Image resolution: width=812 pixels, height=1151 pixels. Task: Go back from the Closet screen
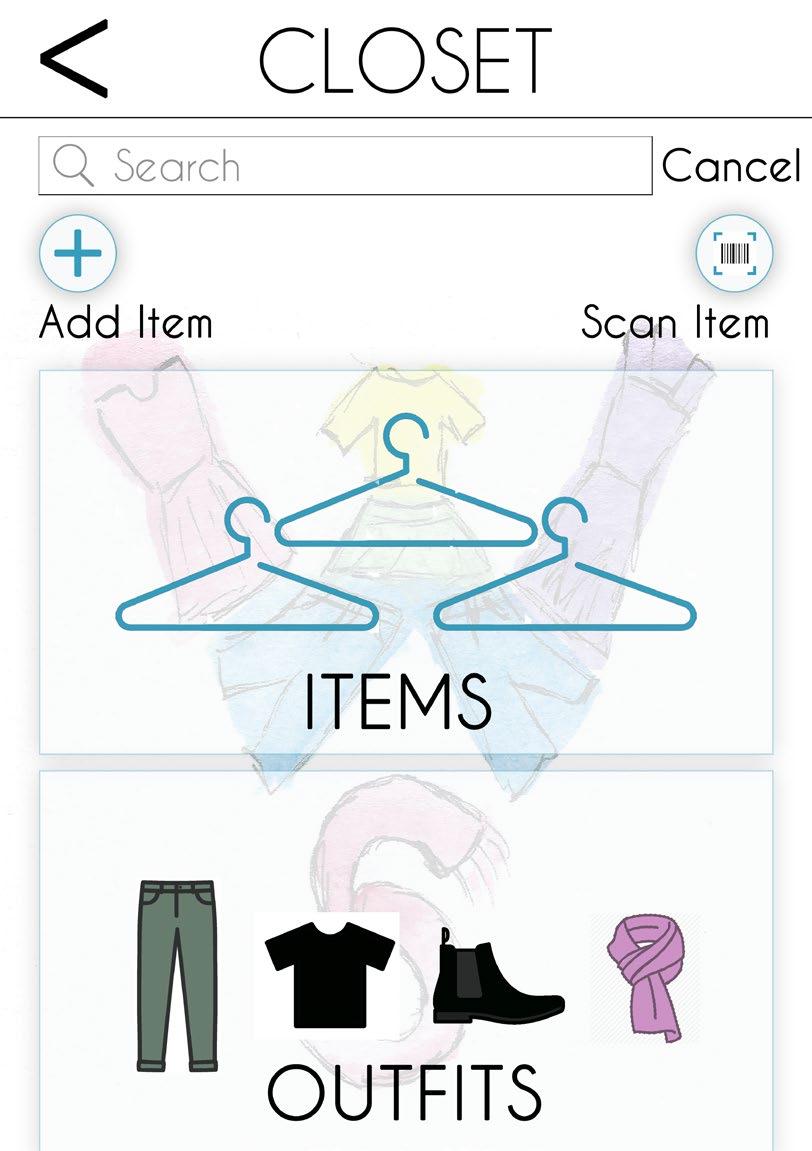[x=73, y=60]
